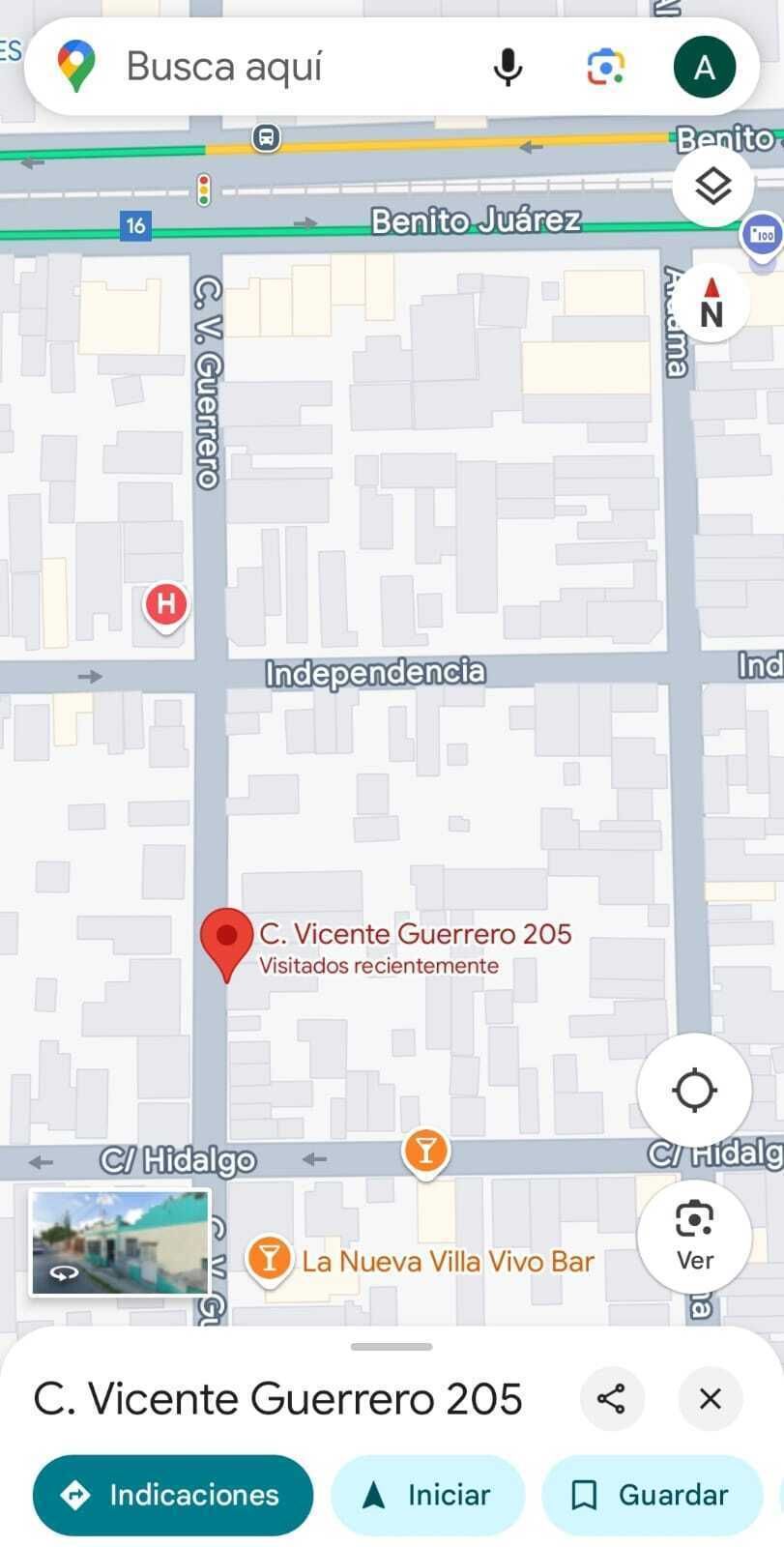The width and height of the screenshot is (784, 1547).
Task: Open the Street View thumbnail
Action: [x=120, y=1242]
